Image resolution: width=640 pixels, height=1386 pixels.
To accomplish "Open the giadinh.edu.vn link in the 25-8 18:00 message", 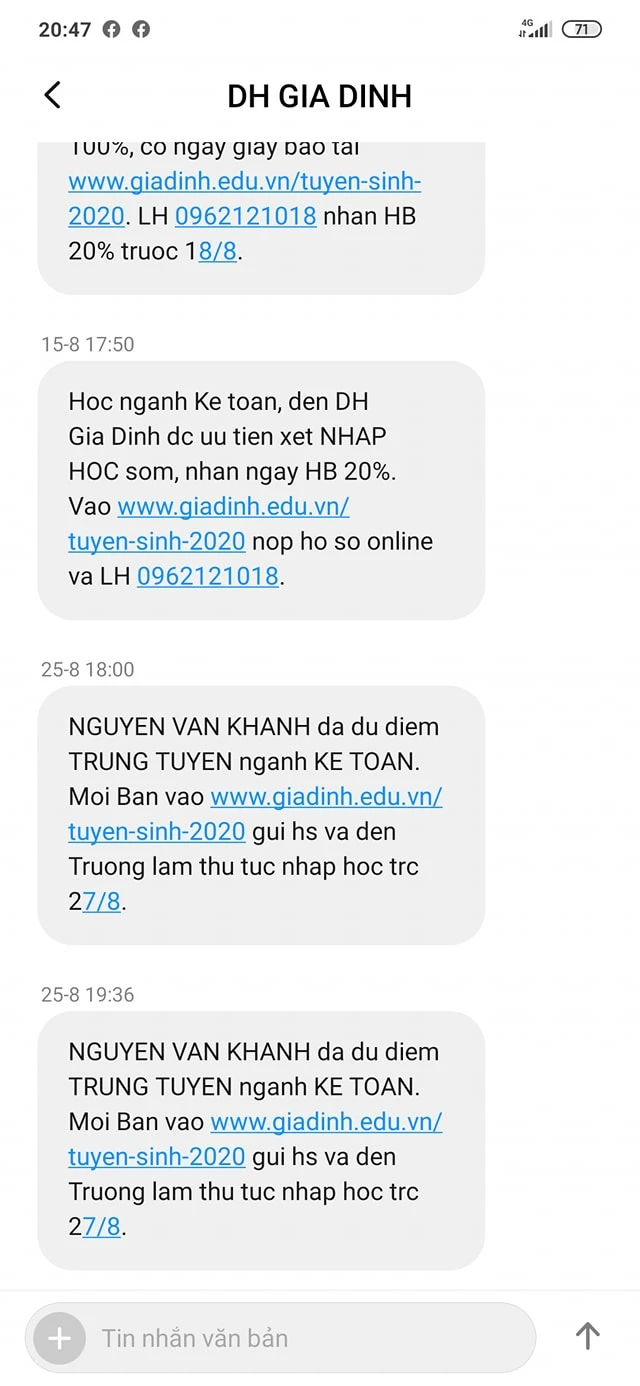I will 326,796.
